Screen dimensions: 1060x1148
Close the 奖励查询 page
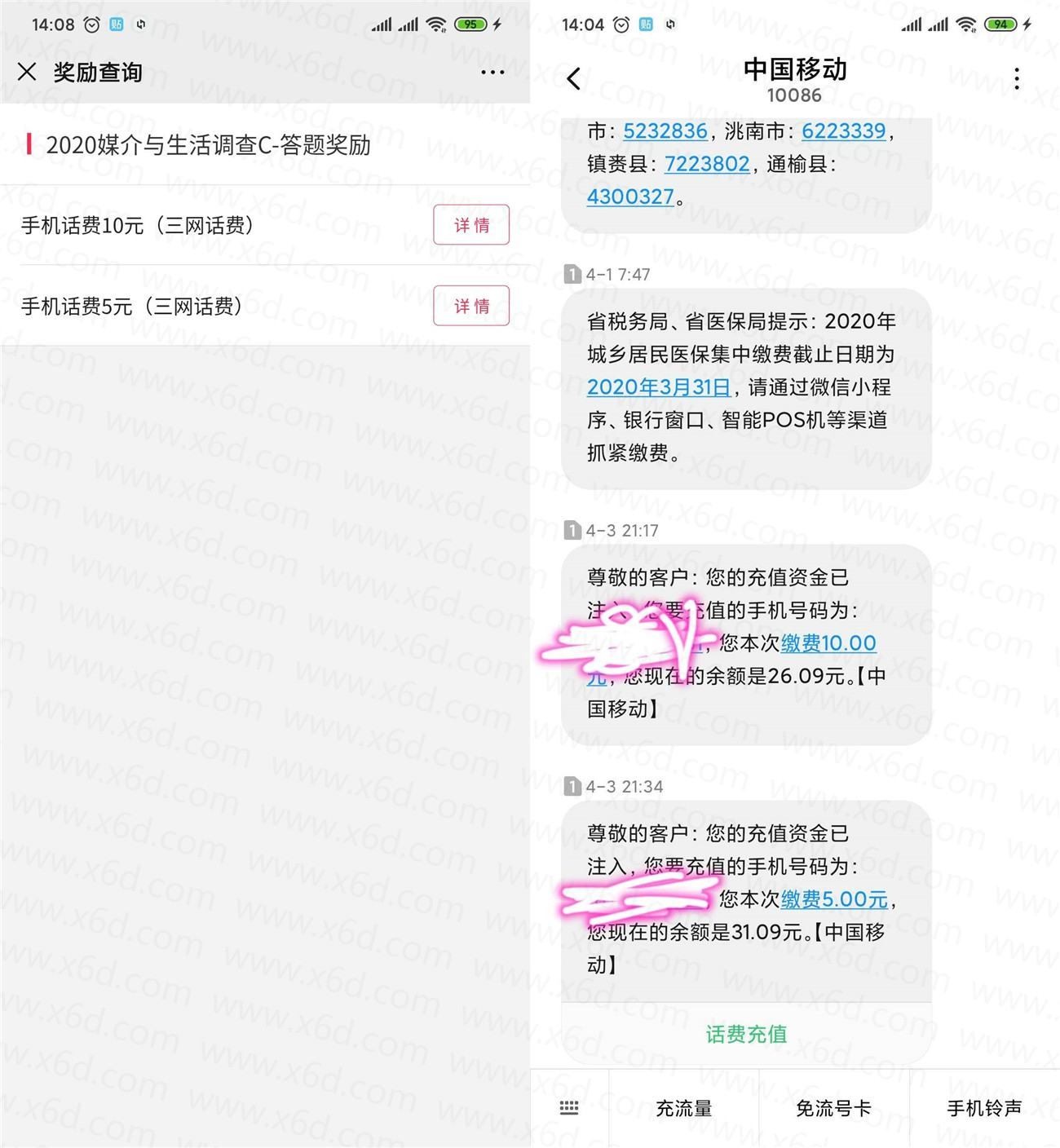[x=27, y=72]
